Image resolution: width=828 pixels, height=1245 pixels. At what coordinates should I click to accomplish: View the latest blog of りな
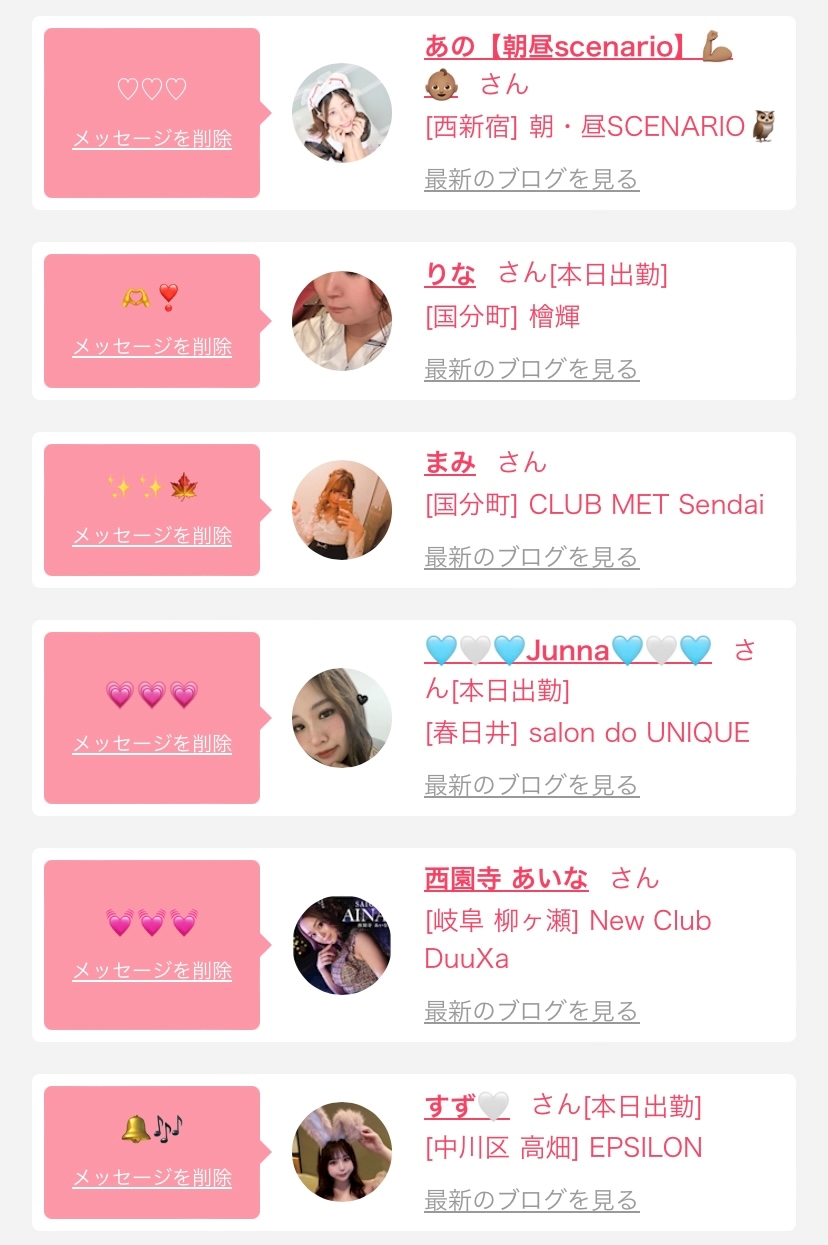point(531,370)
